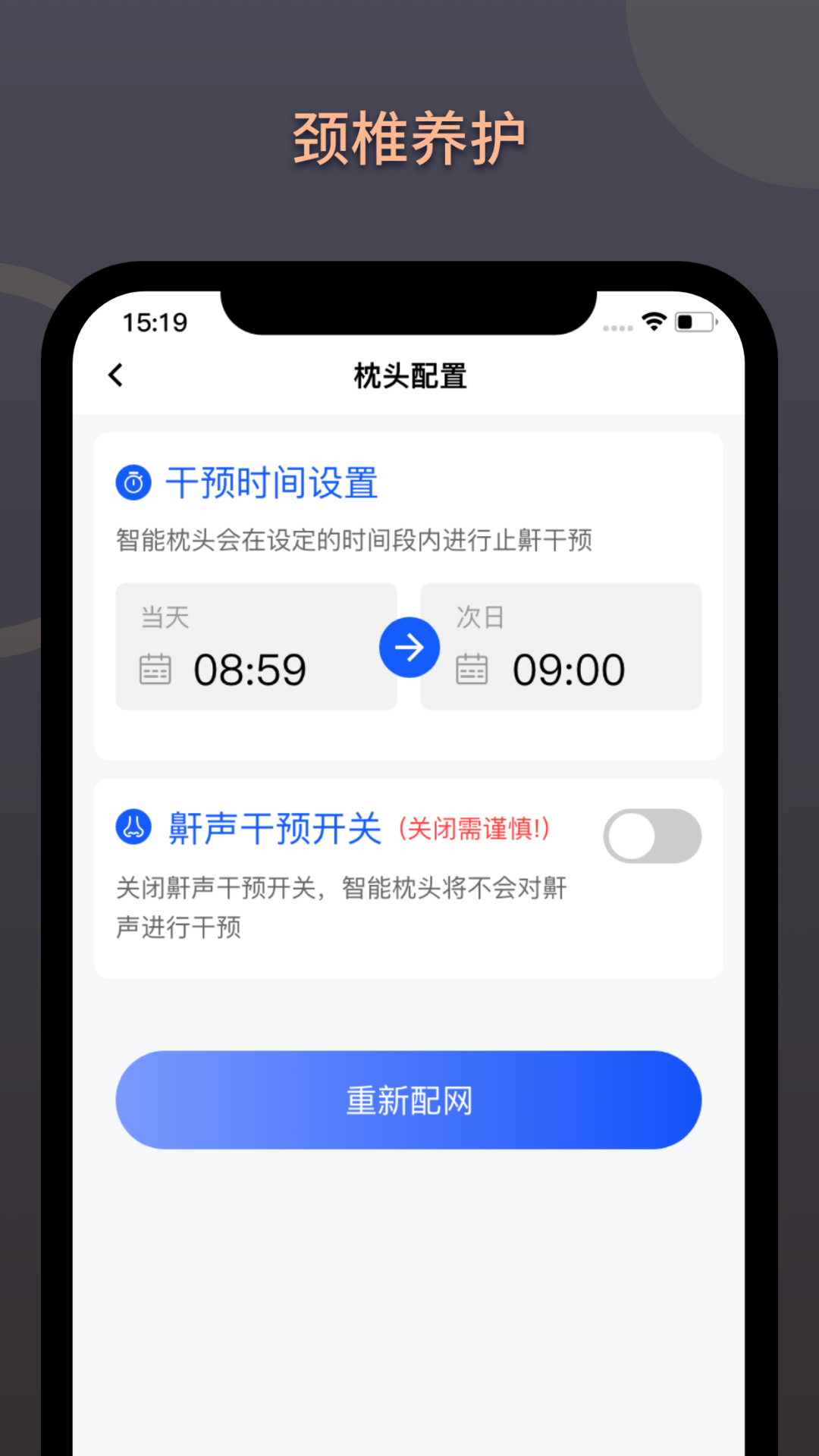819x1456 pixels.
Task: Click the battery indicator icon
Action: click(x=692, y=322)
